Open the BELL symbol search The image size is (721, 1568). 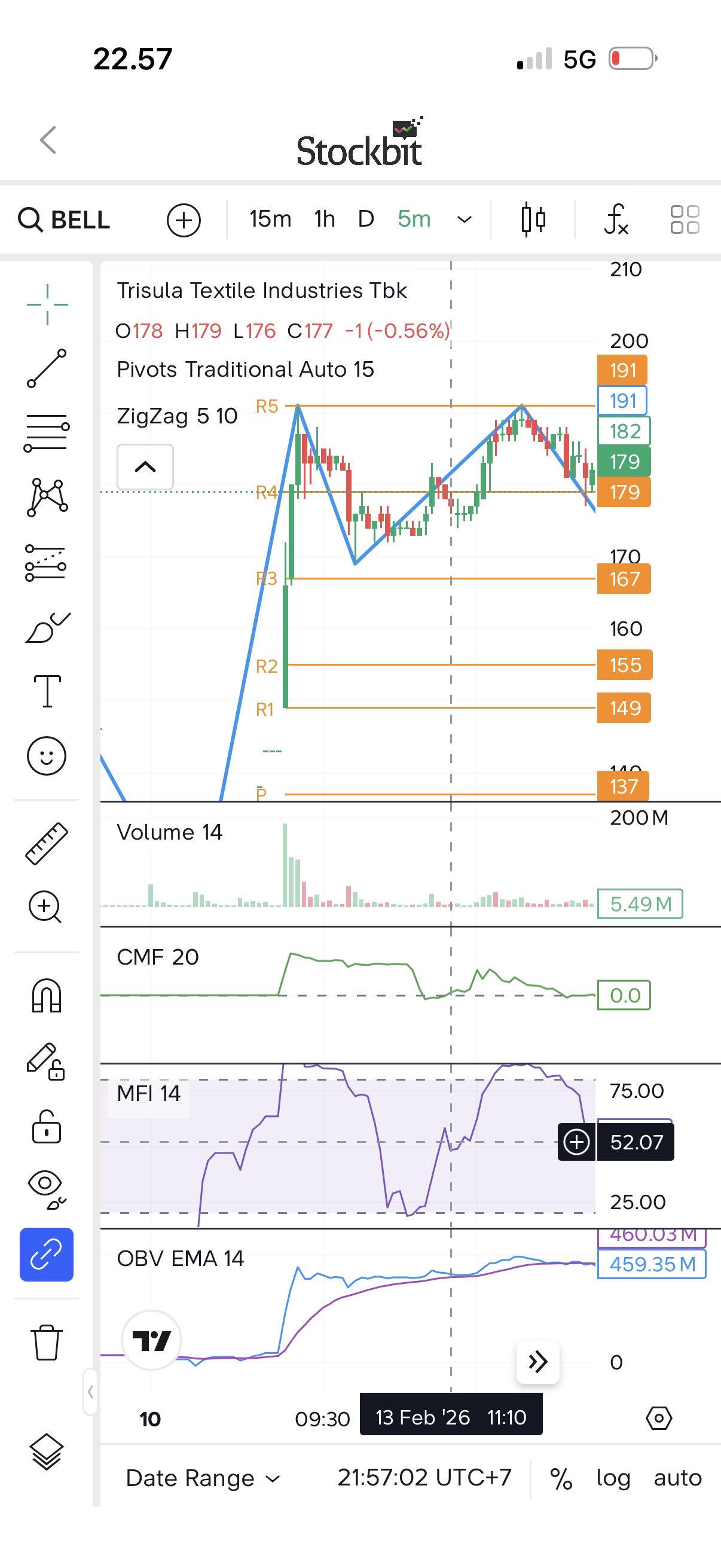coord(65,219)
